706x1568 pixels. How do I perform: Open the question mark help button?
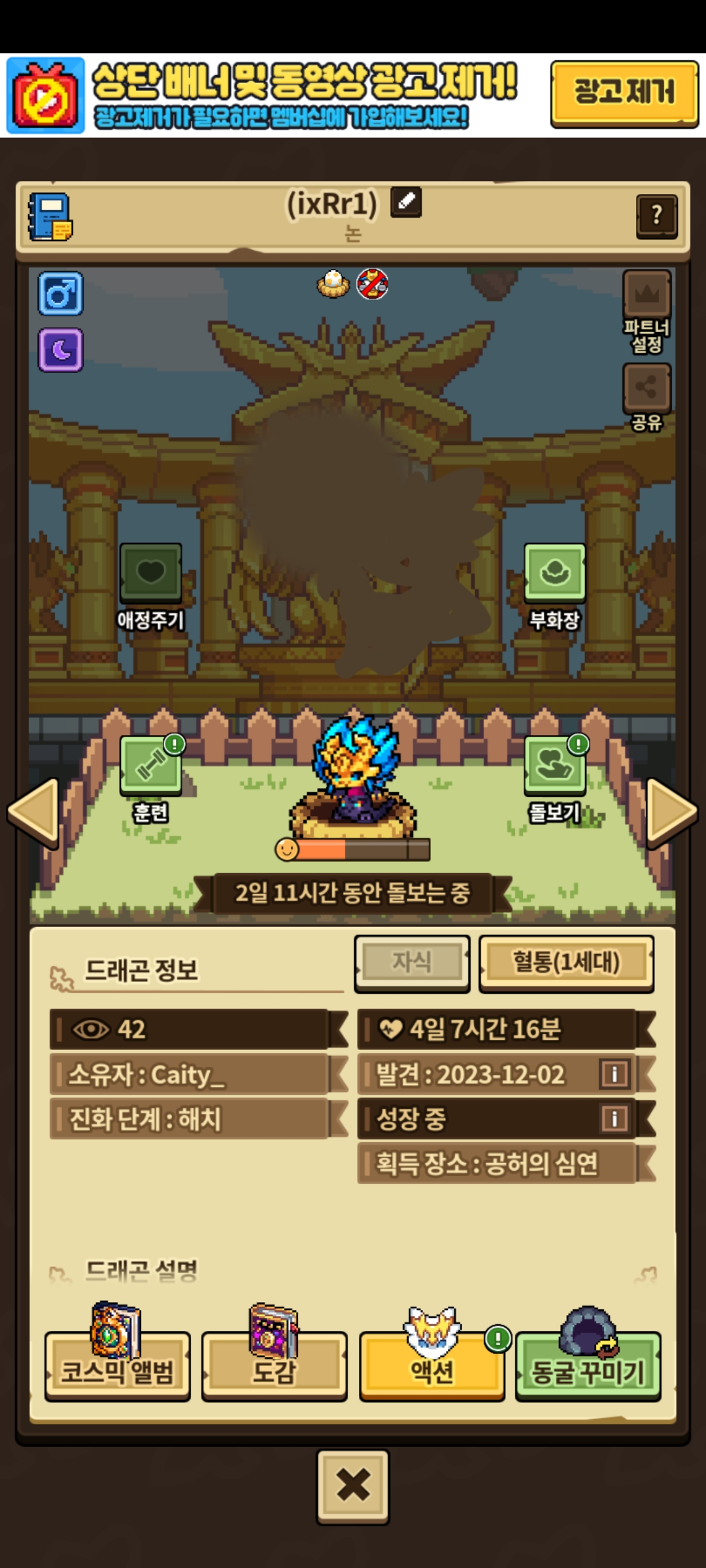point(656,216)
